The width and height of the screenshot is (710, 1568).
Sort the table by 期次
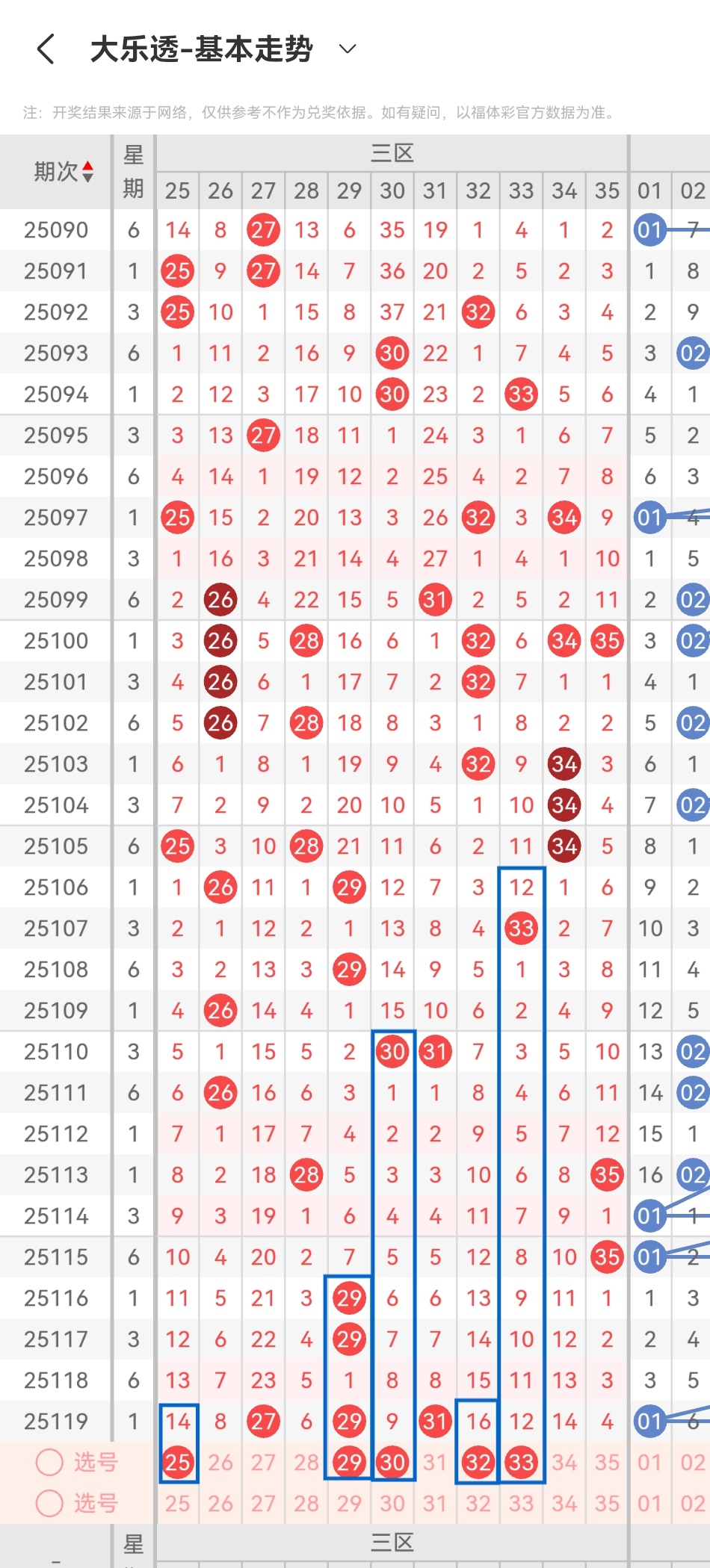click(x=64, y=172)
